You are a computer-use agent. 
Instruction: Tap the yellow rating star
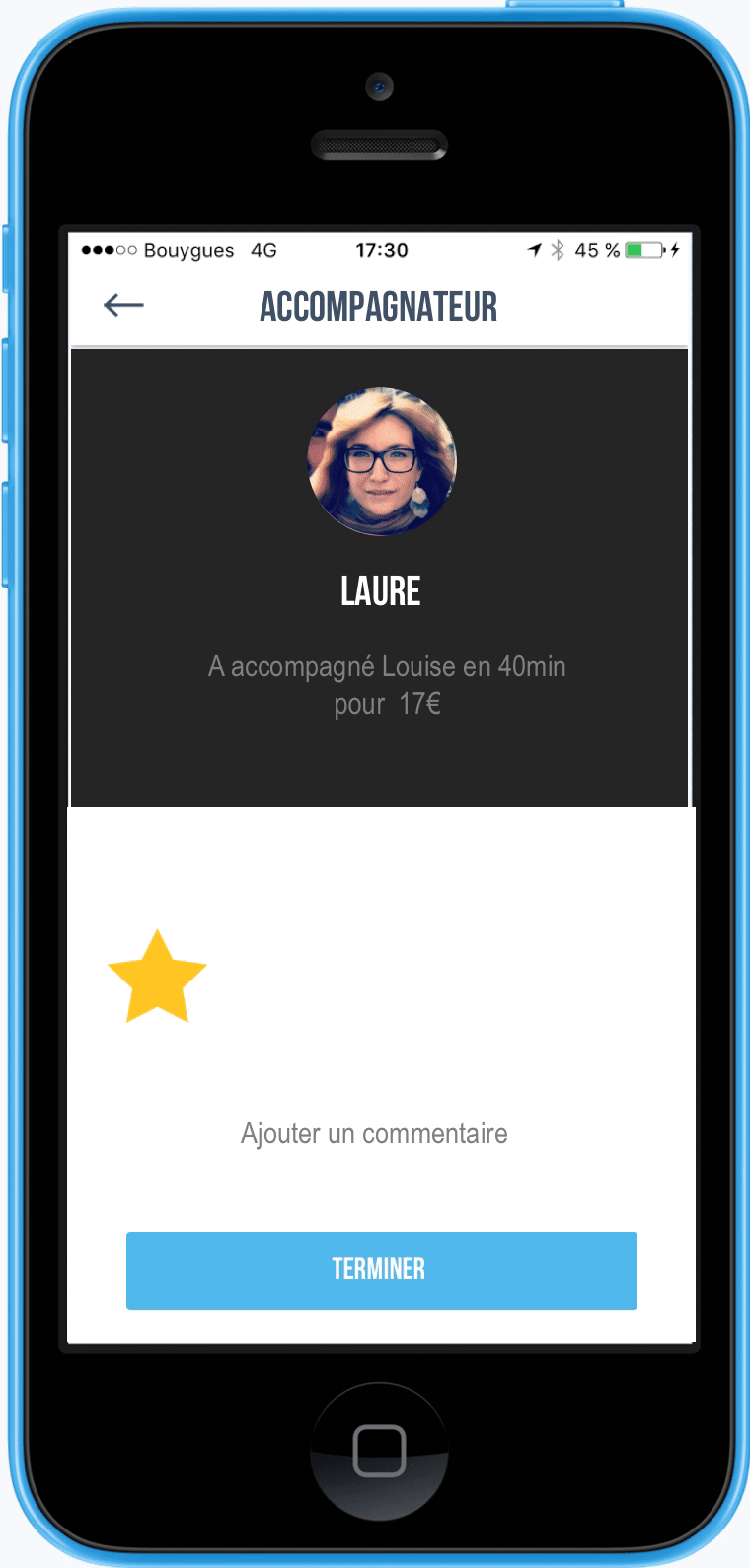coord(157,977)
